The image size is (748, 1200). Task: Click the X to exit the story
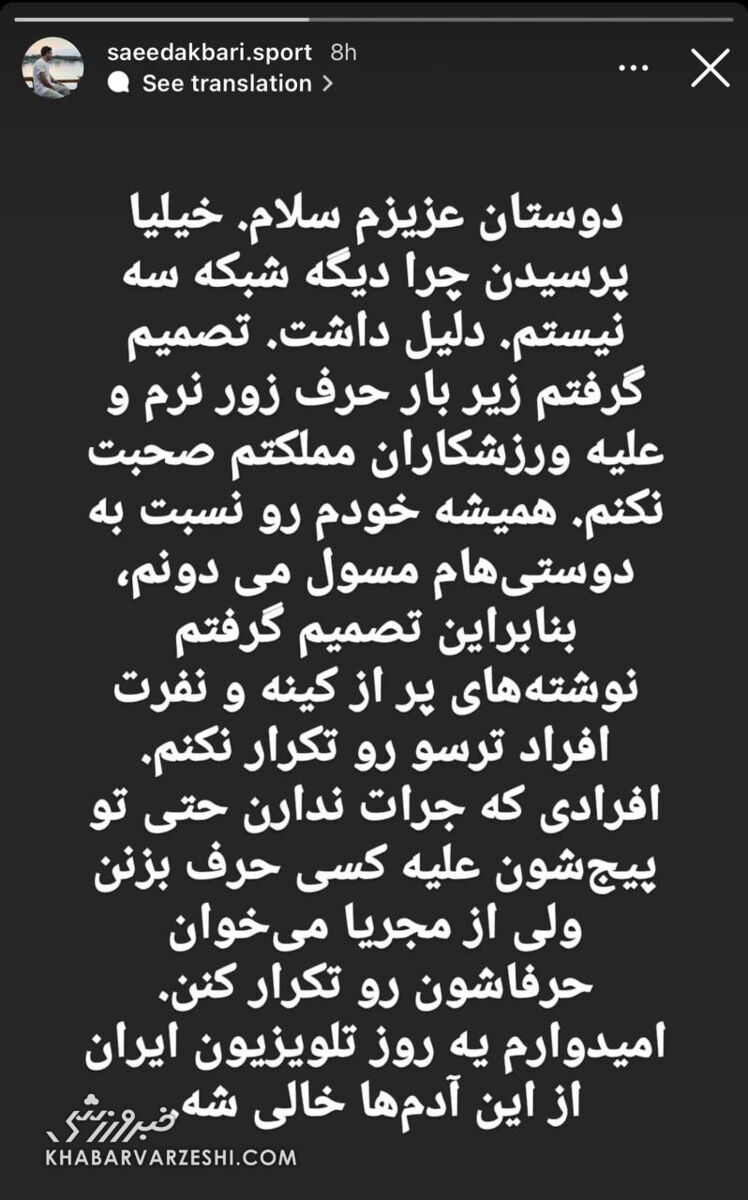[711, 68]
